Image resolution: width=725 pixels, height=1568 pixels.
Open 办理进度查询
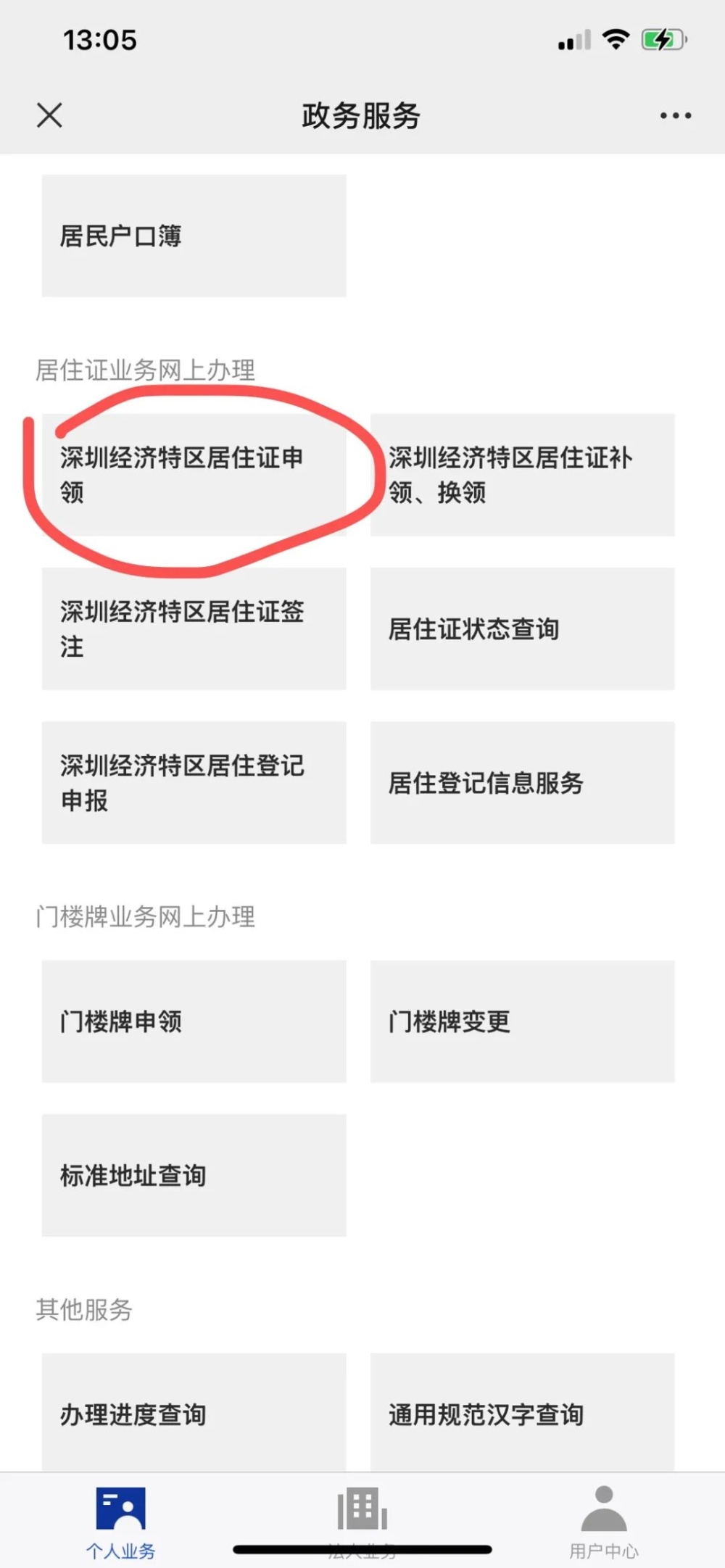[194, 1412]
